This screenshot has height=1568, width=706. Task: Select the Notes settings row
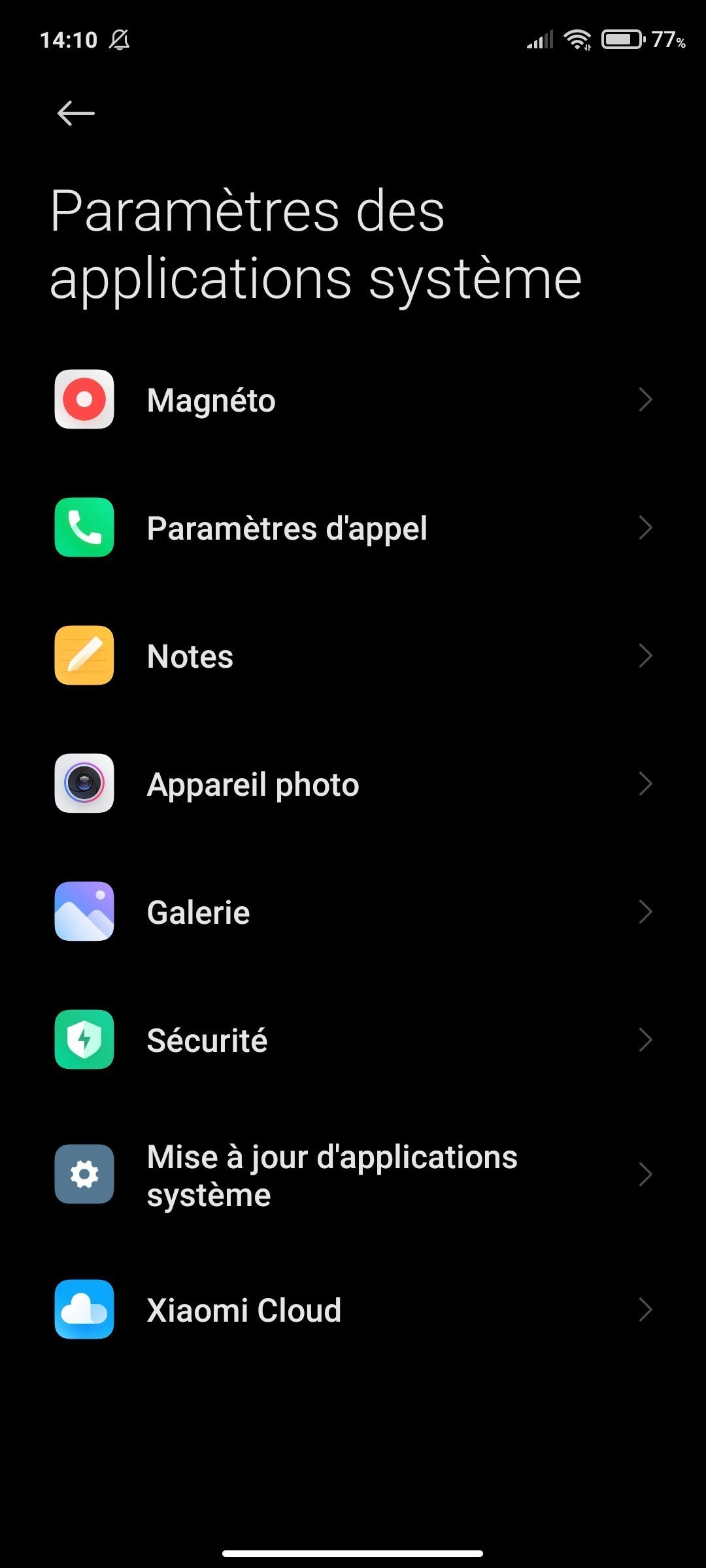tap(353, 656)
